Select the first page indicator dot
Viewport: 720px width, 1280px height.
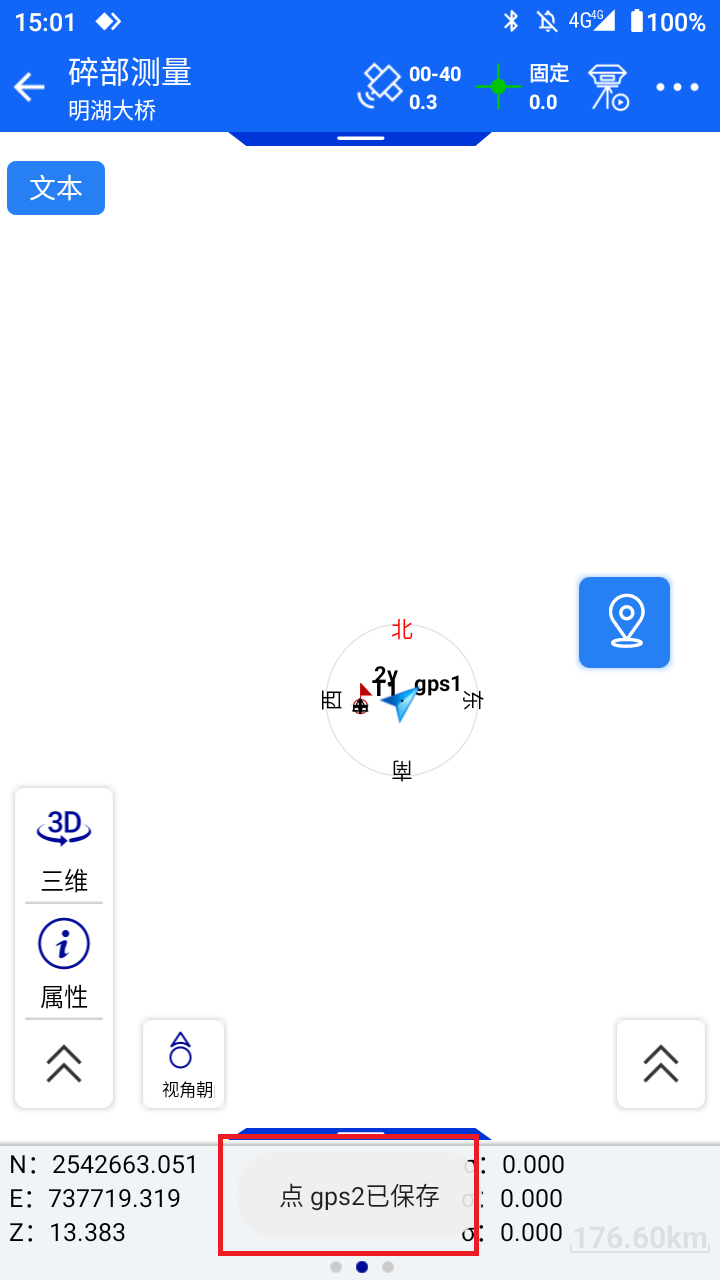pos(336,1267)
